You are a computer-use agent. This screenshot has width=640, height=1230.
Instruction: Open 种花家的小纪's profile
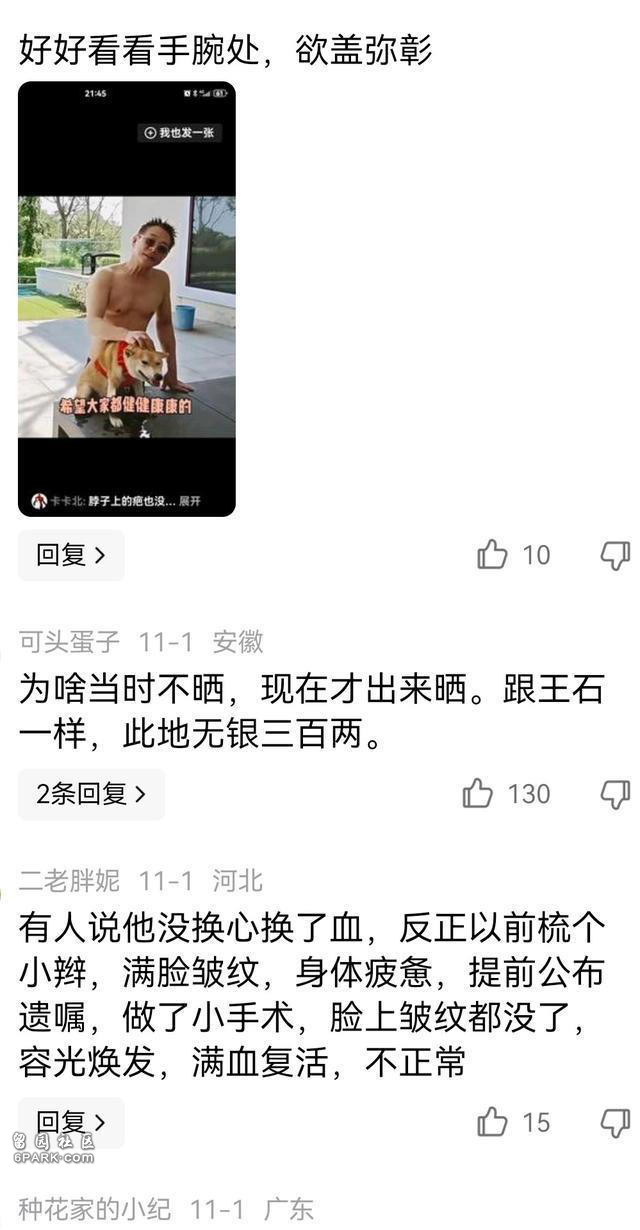95,1208
